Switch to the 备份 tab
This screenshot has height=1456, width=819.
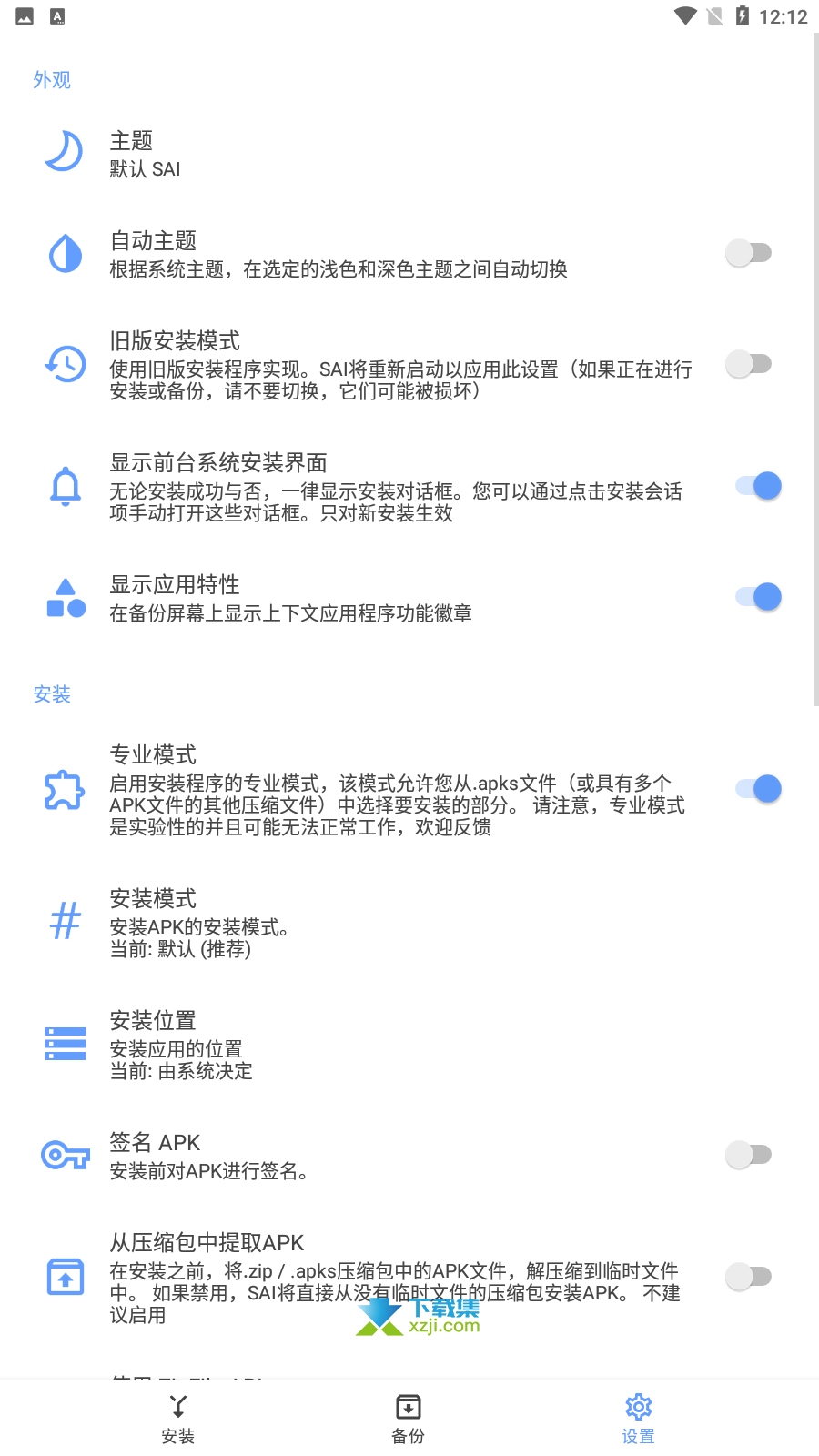click(408, 1419)
